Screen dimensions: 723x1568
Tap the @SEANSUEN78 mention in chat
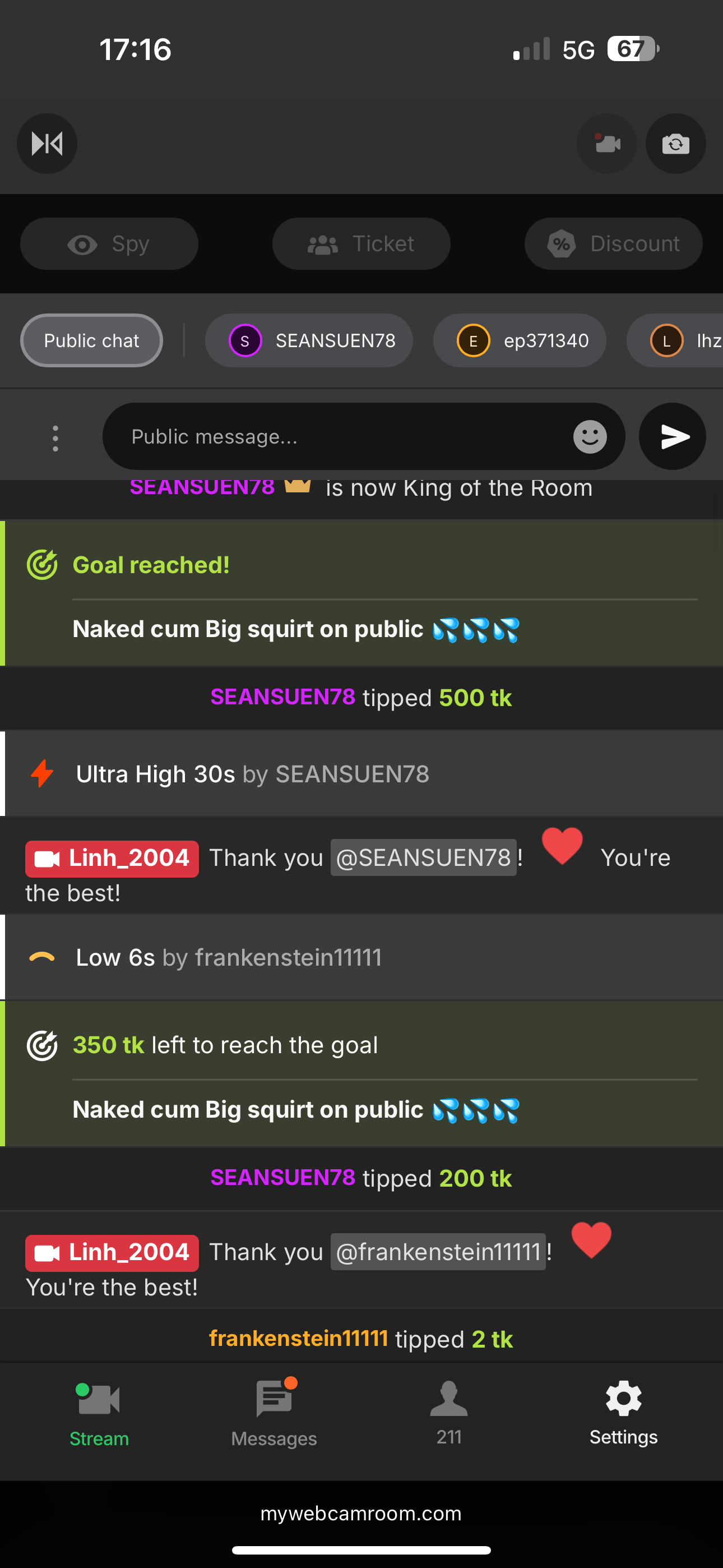(423, 857)
